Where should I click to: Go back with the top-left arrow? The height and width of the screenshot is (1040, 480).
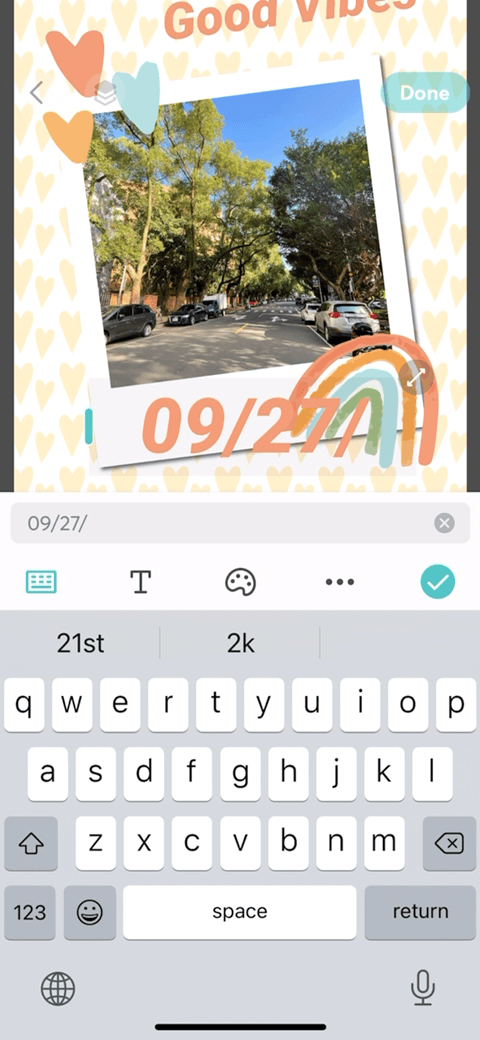(36, 93)
